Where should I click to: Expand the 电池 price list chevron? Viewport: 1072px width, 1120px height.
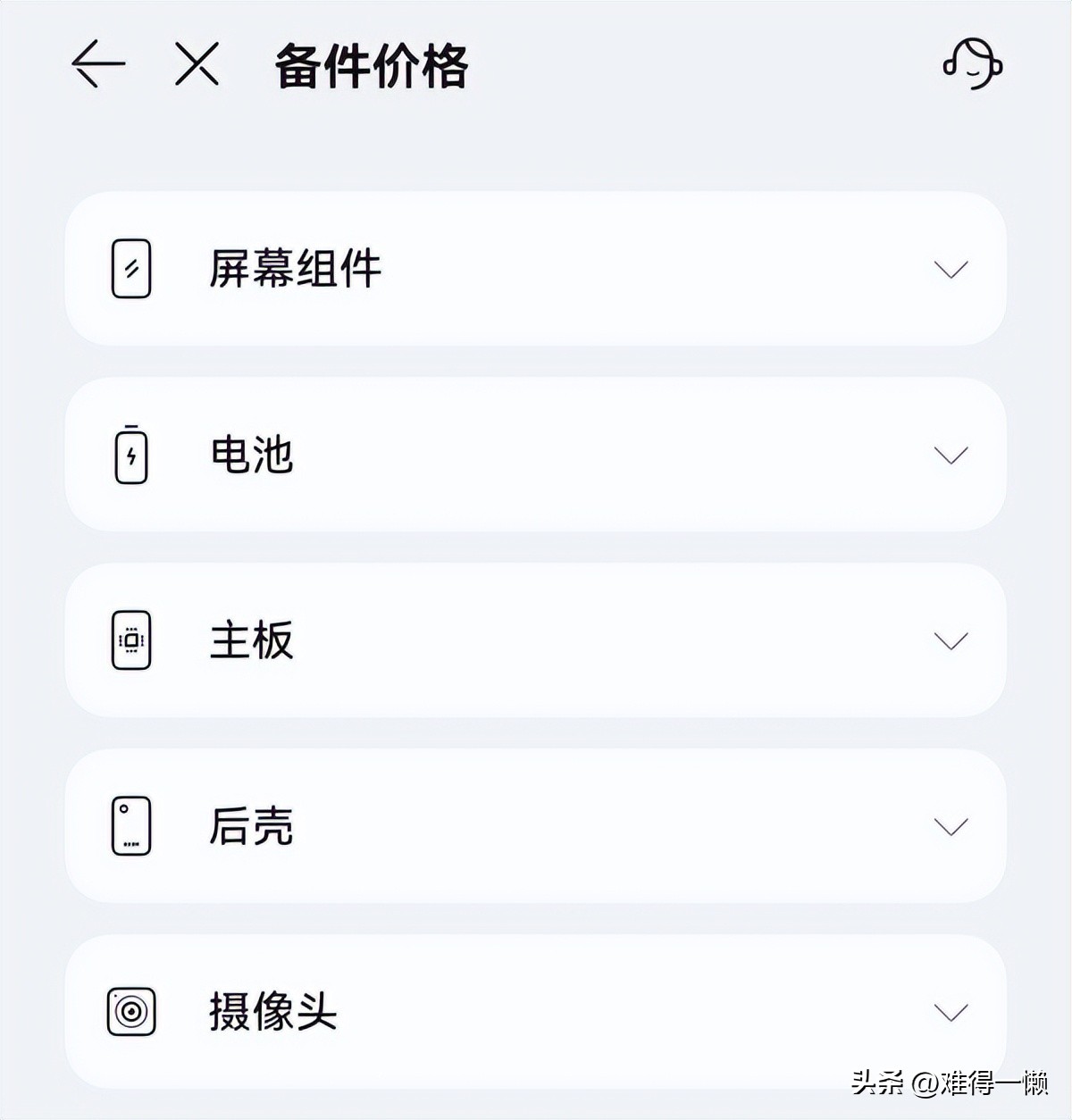point(950,456)
